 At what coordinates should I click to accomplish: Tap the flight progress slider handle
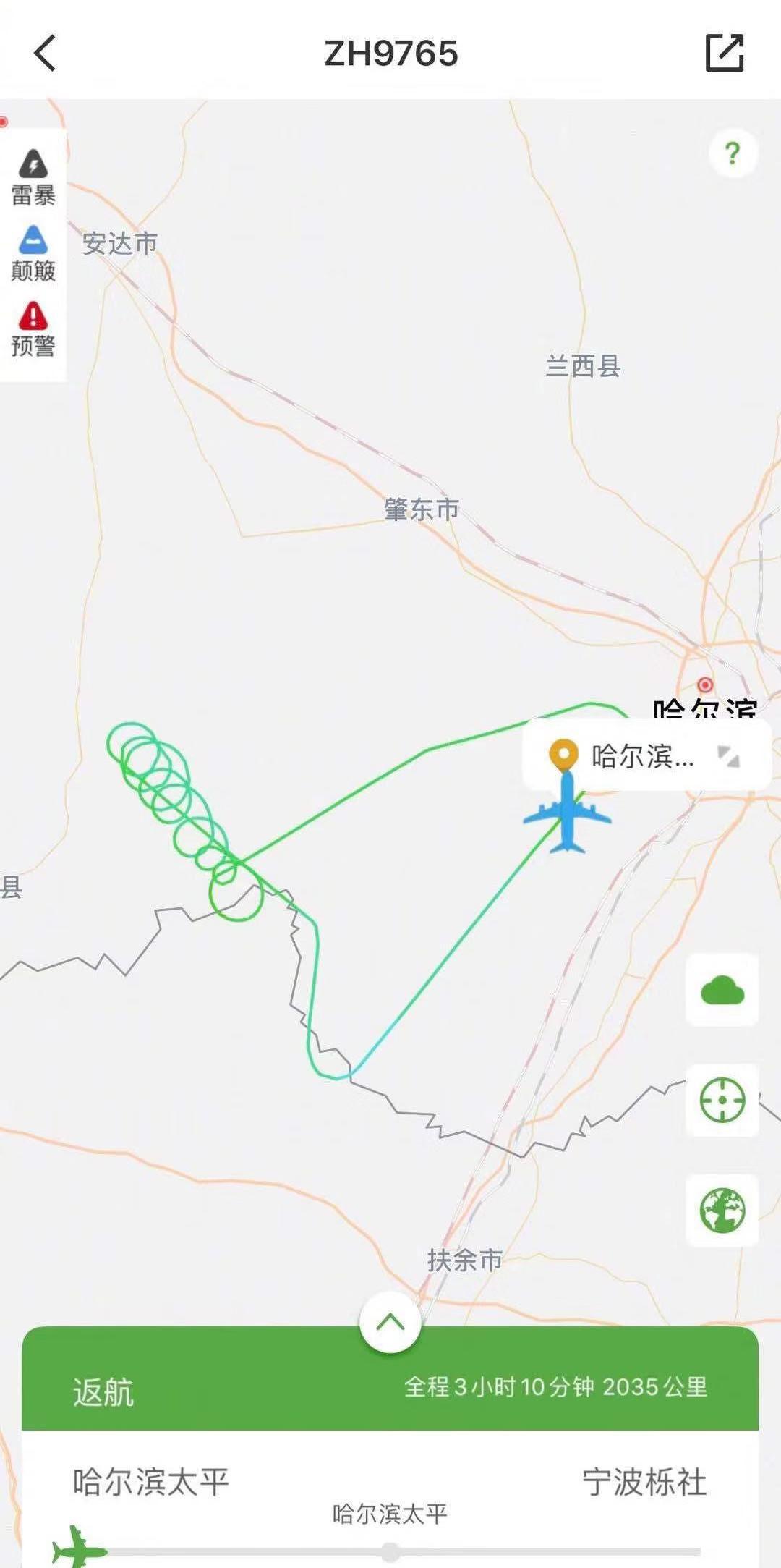pyautogui.click(x=390, y=1551)
